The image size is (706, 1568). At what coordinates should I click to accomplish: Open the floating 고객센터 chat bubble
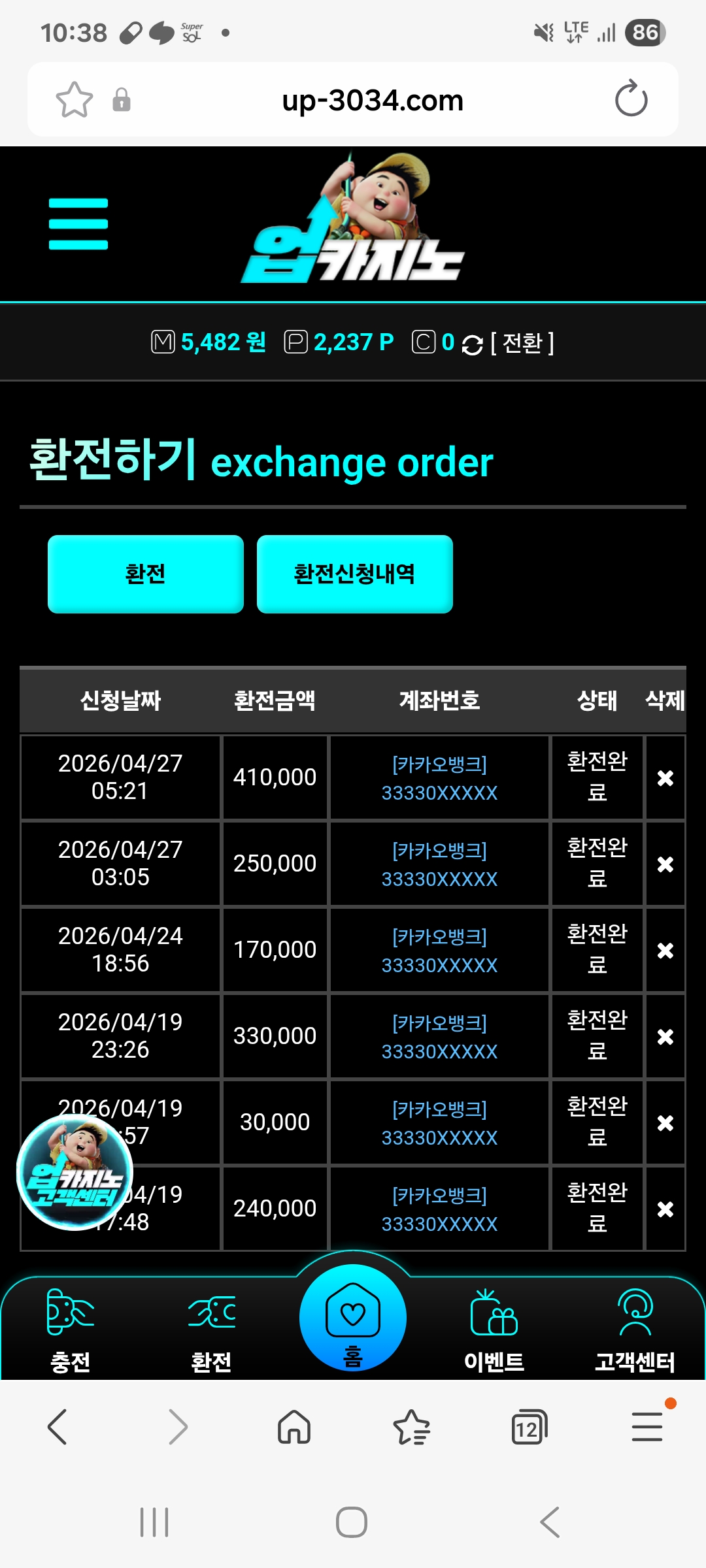75,1172
